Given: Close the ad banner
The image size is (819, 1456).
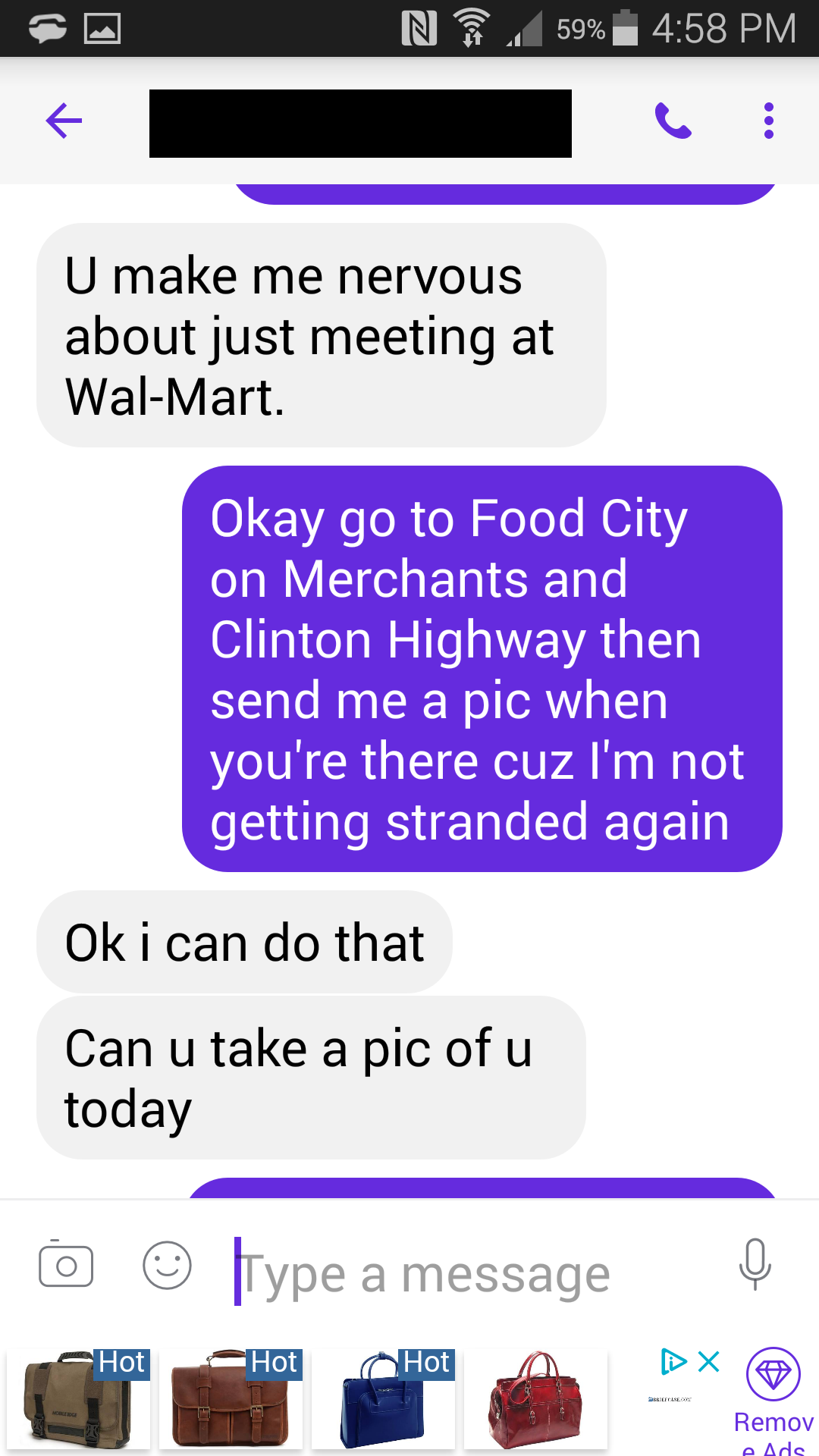Looking at the screenshot, I should 709,1362.
